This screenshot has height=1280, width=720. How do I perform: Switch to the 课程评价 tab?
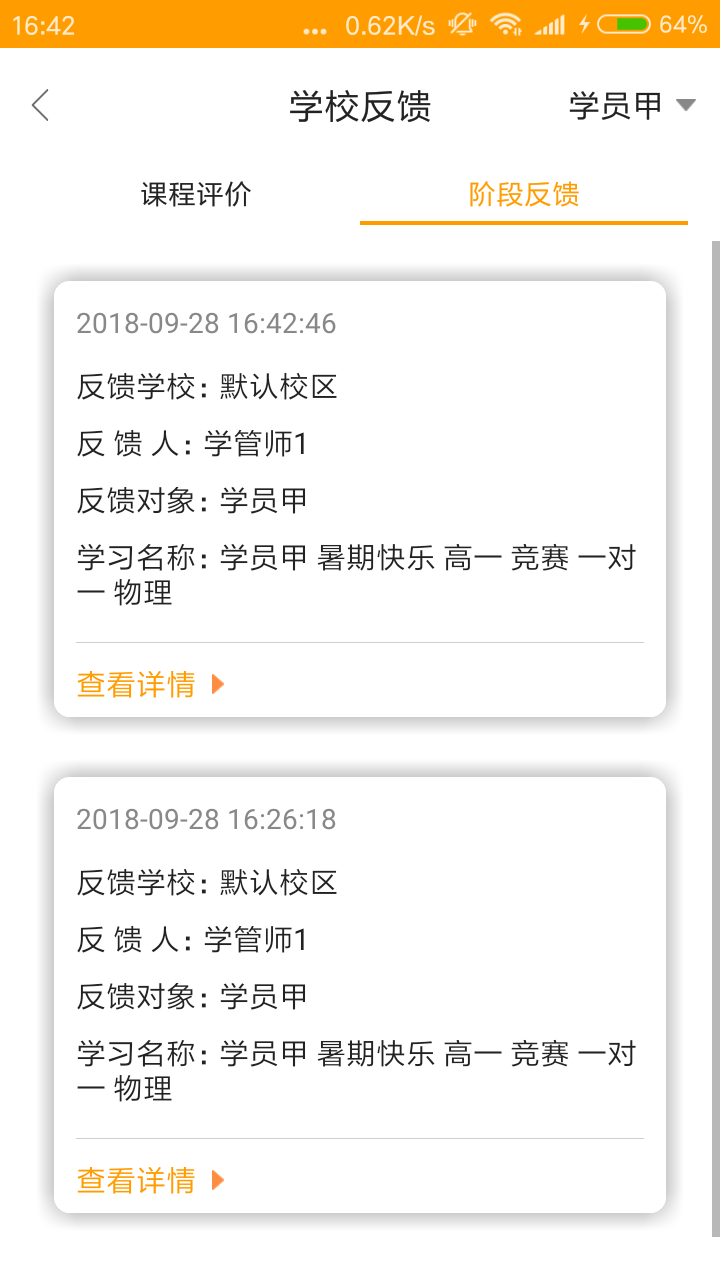point(196,194)
